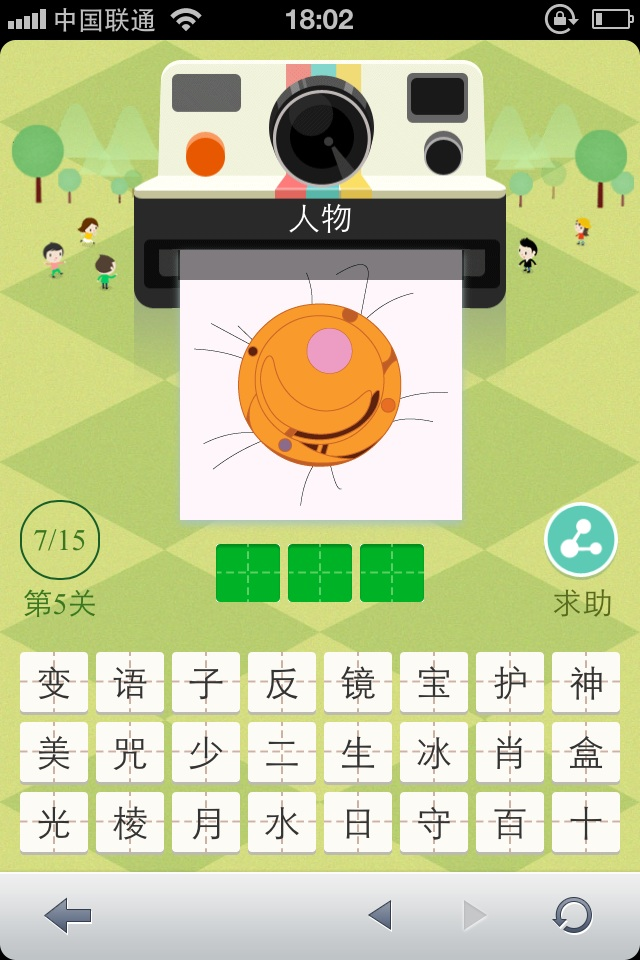
Task: Tap the 求助 share help button
Action: [x=581, y=540]
